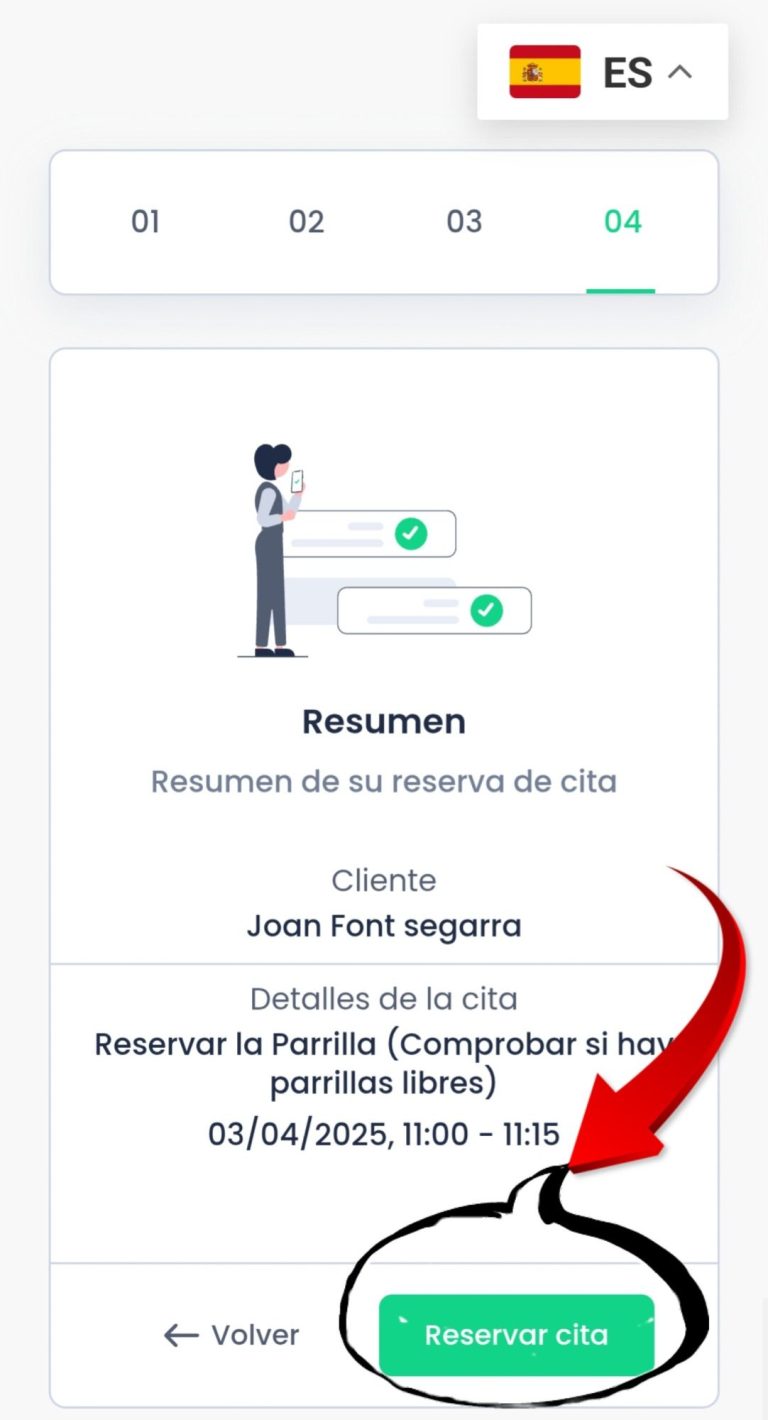Go to step 03
768x1420 pixels.
pos(464,221)
